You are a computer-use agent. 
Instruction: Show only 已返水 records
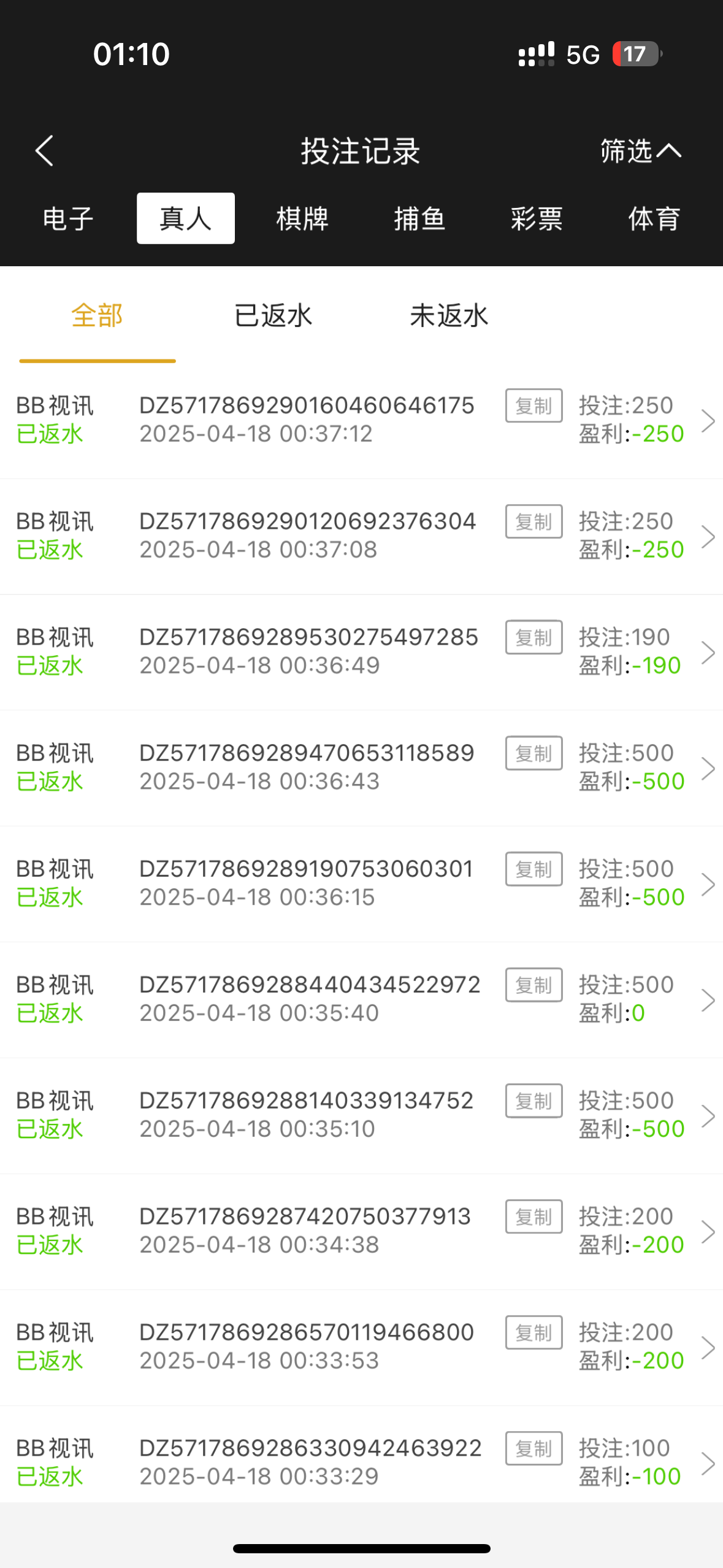tap(274, 316)
